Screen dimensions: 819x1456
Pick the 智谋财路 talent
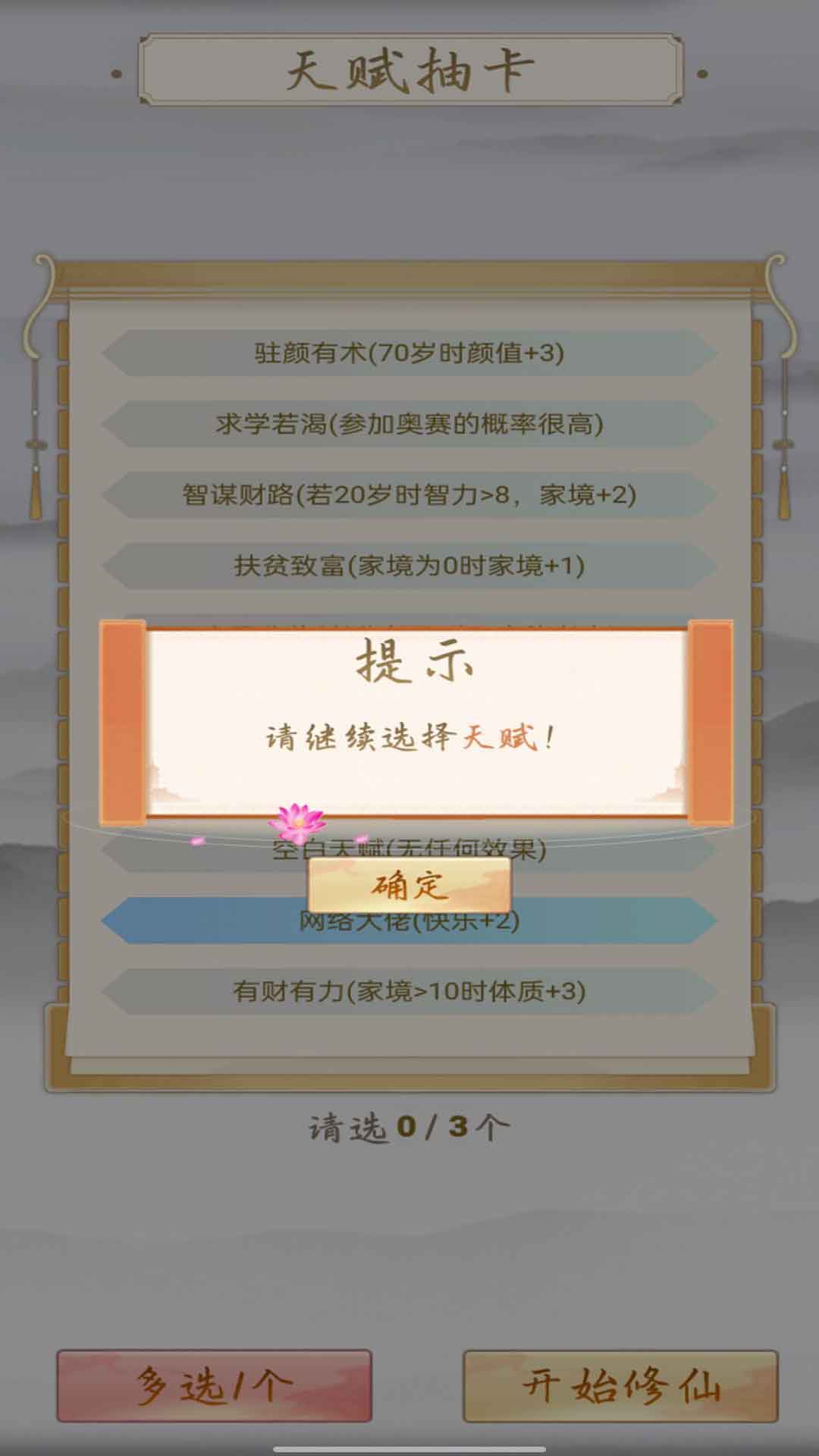(x=409, y=494)
